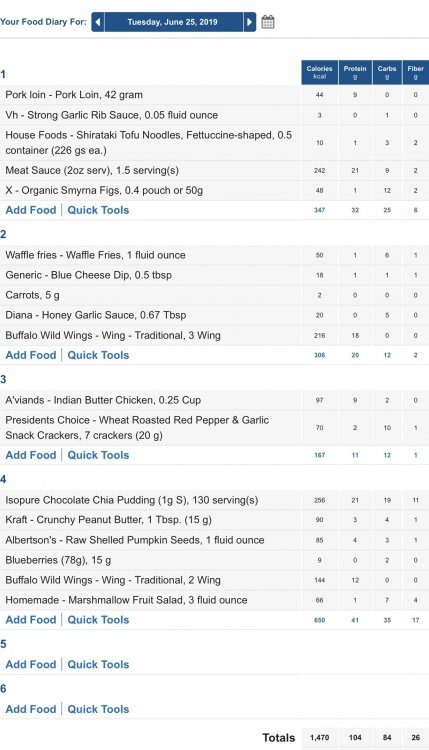Screen dimensions: 429x750
Task: Add Food to meal 4
Action: tap(31, 619)
